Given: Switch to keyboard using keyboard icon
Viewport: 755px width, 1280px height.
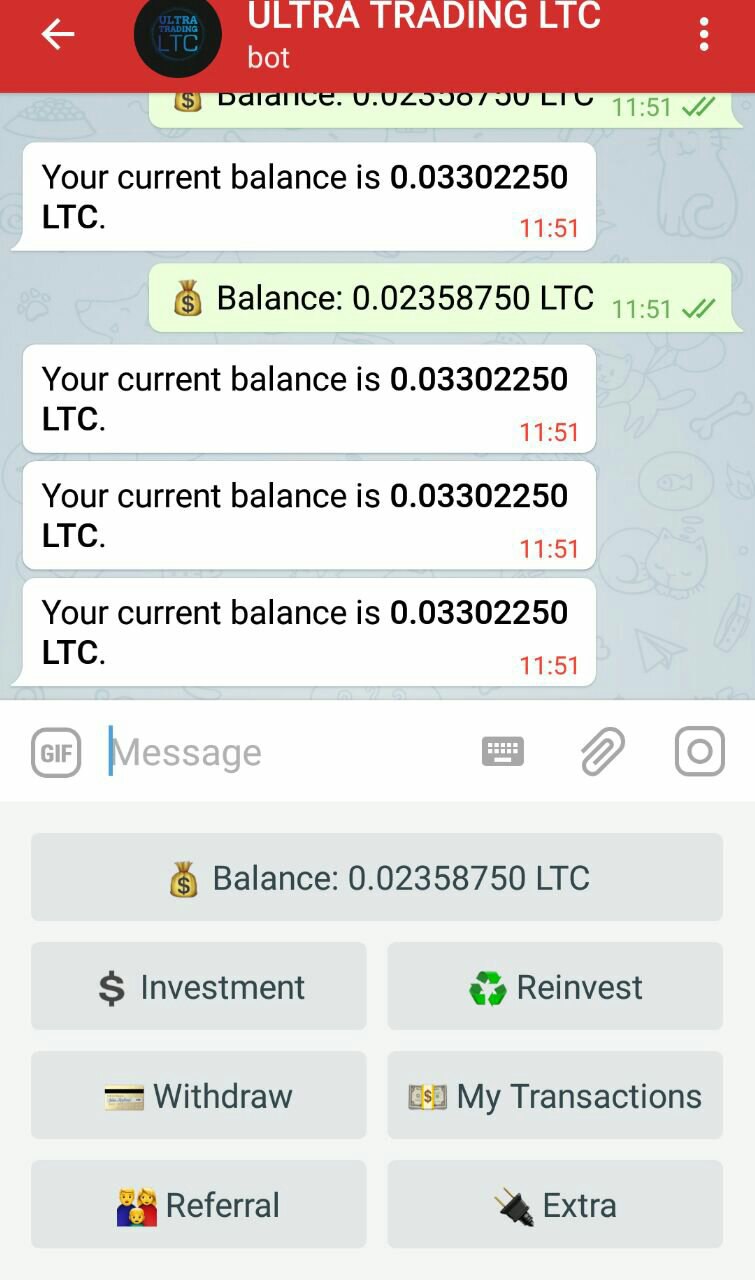Looking at the screenshot, I should [502, 751].
